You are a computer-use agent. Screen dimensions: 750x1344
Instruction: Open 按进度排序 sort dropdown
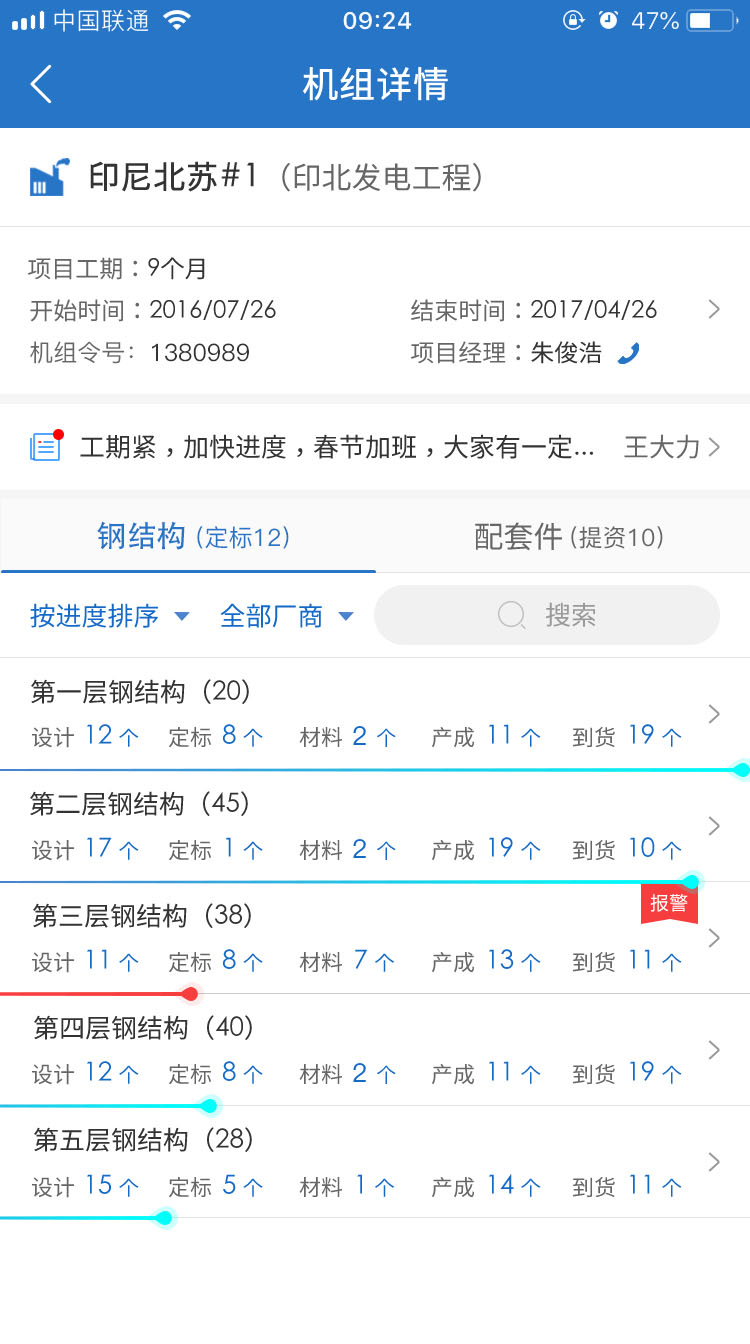[x=109, y=616]
